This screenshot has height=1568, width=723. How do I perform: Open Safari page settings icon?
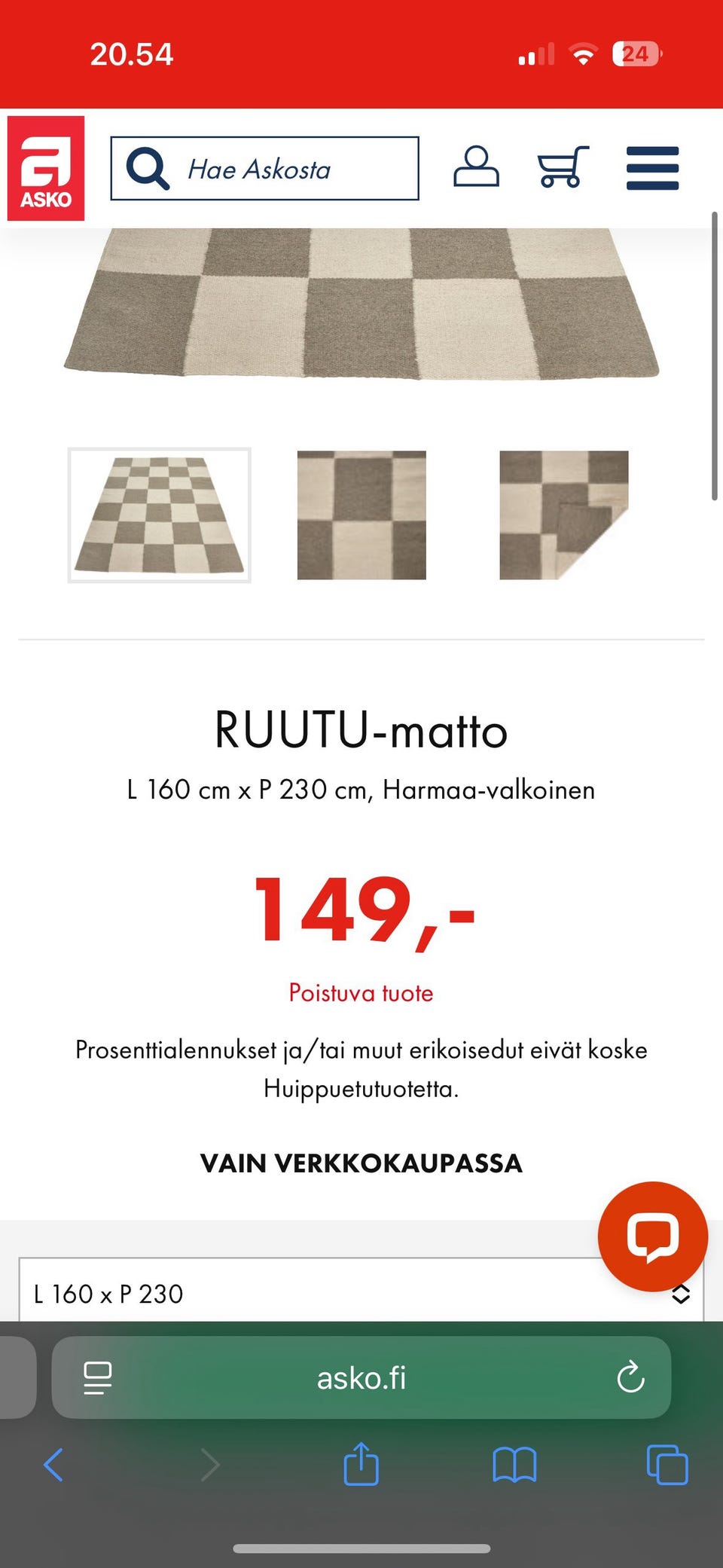click(x=99, y=1378)
